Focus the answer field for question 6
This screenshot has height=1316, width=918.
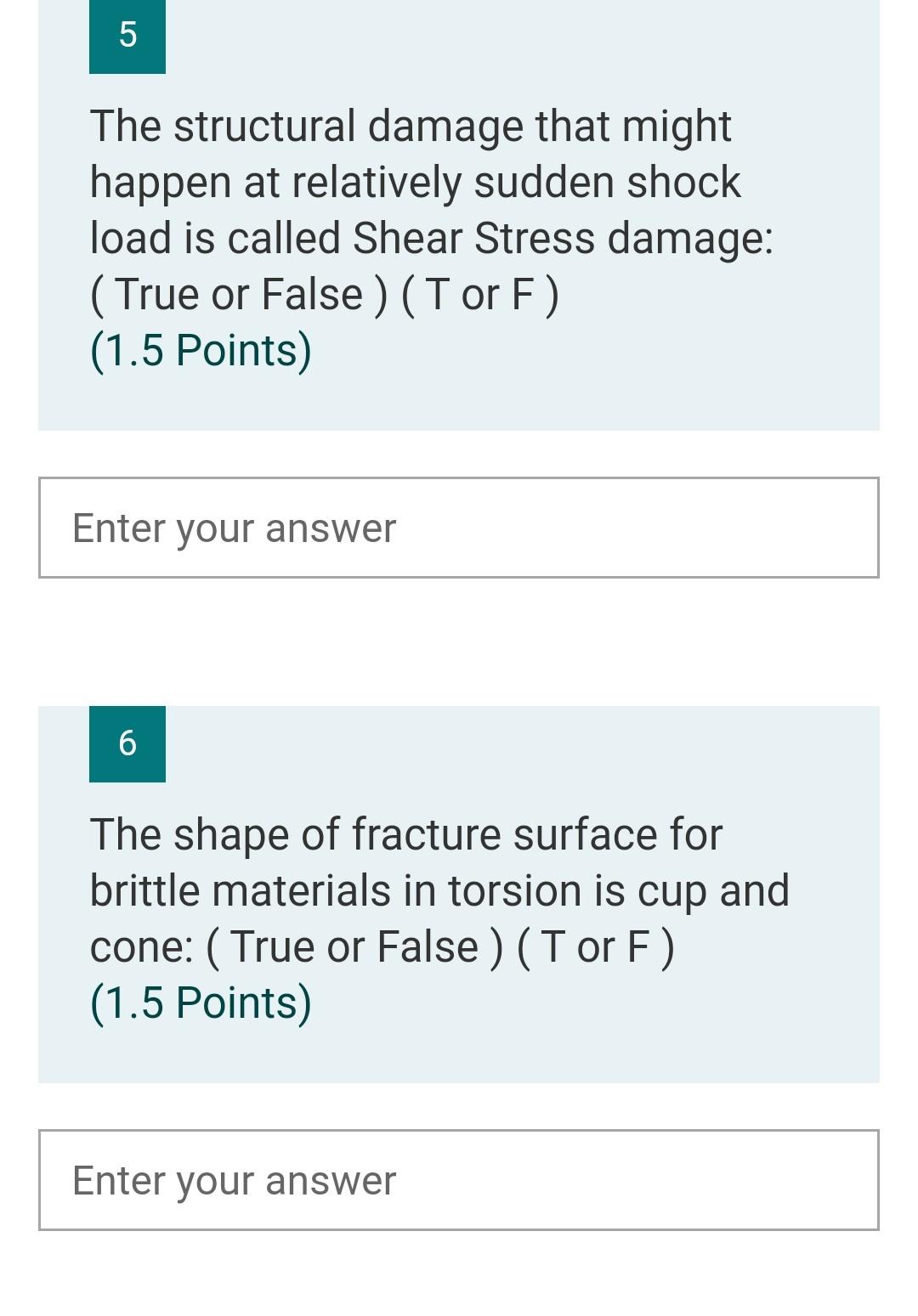click(x=459, y=1180)
